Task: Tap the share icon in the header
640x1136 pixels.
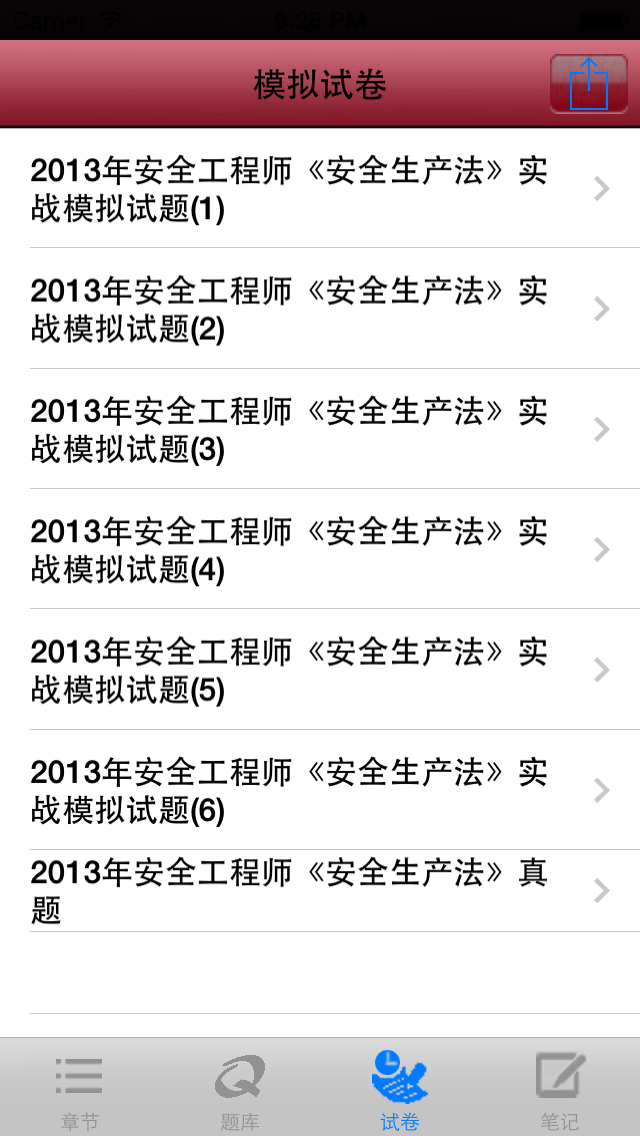Action: 589,84
